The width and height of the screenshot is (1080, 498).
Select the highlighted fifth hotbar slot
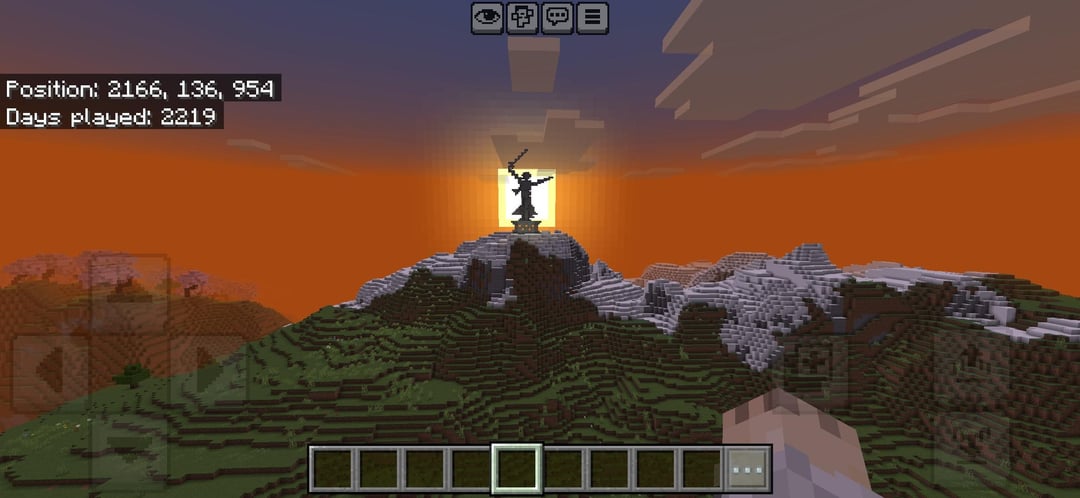point(518,469)
